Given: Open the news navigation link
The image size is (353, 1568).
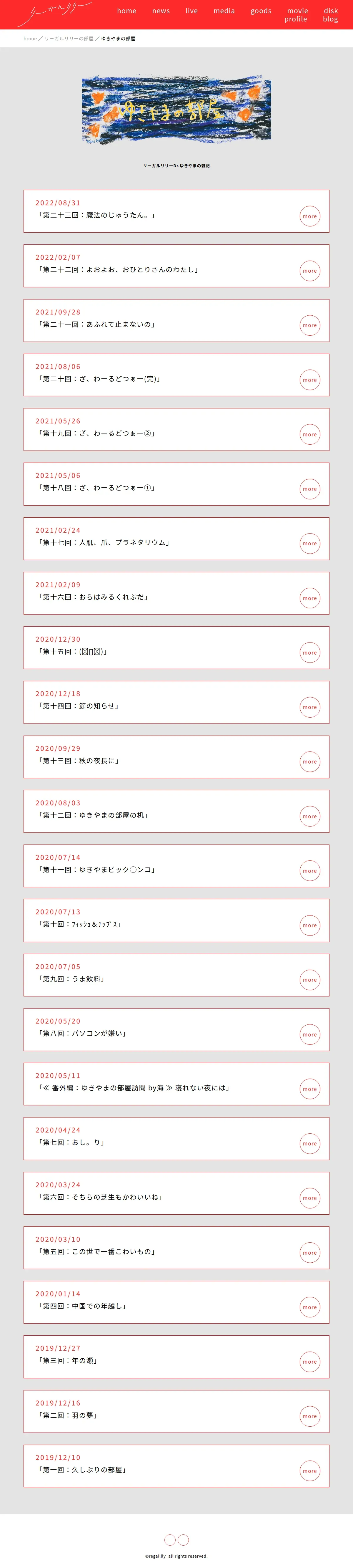Looking at the screenshot, I should 161,11.
